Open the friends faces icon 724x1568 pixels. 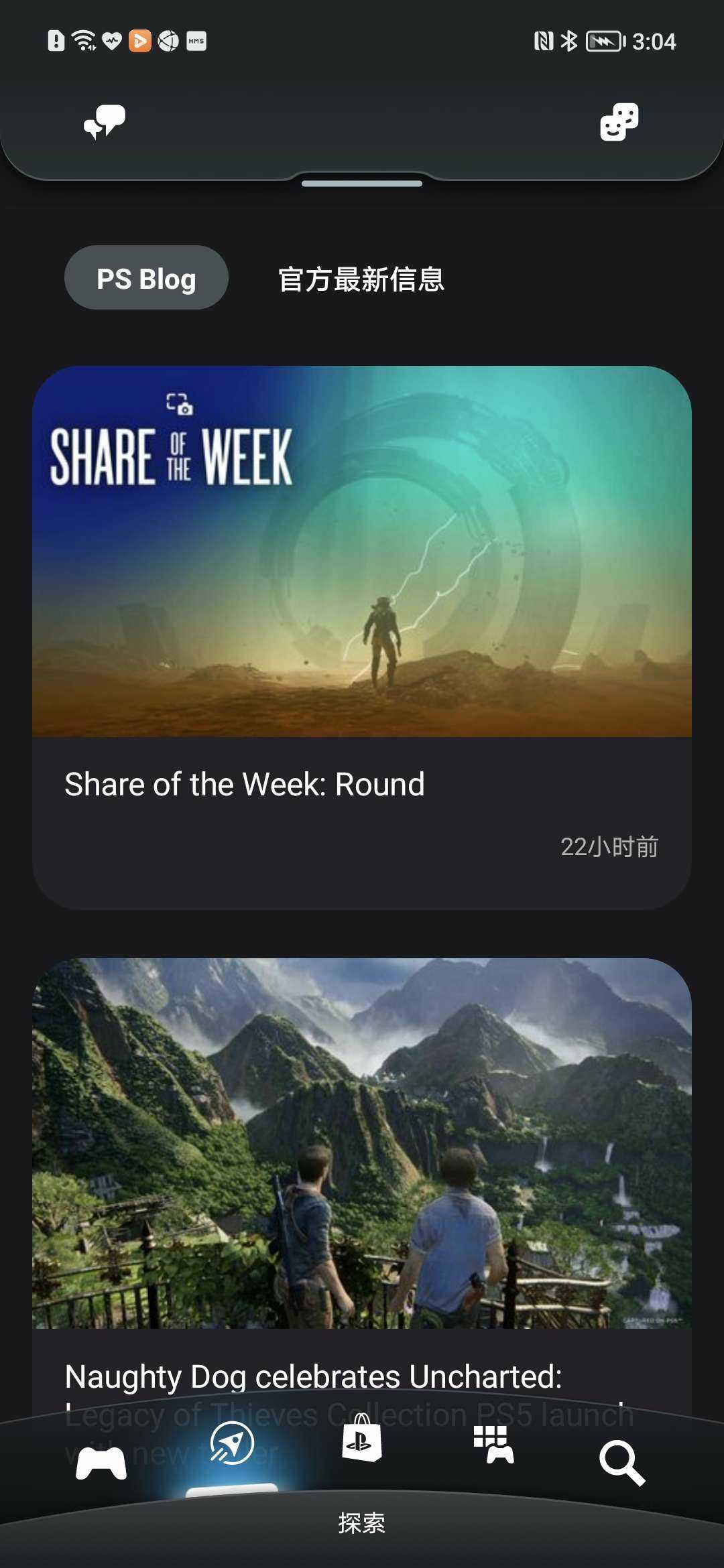pos(619,122)
